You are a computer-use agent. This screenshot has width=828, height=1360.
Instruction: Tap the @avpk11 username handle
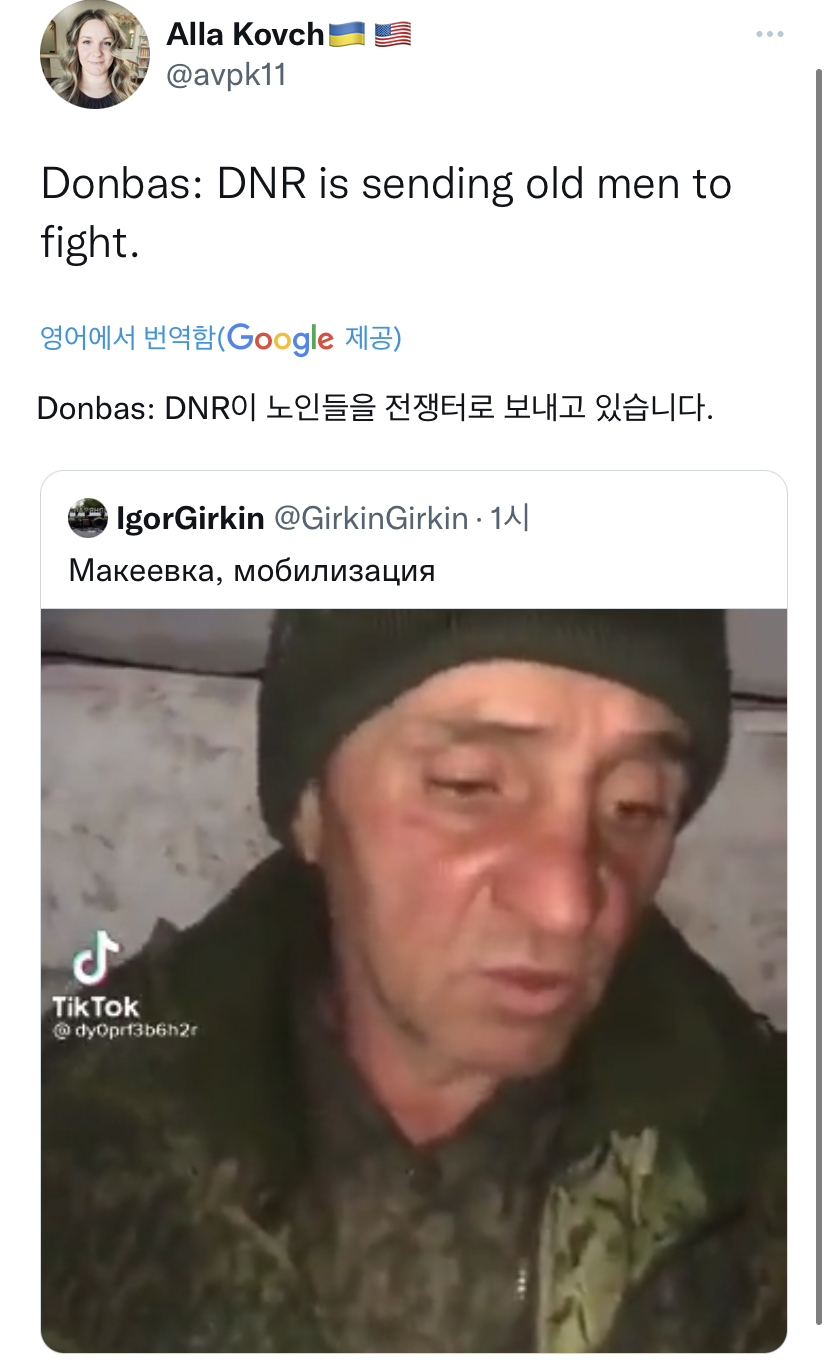226,75
